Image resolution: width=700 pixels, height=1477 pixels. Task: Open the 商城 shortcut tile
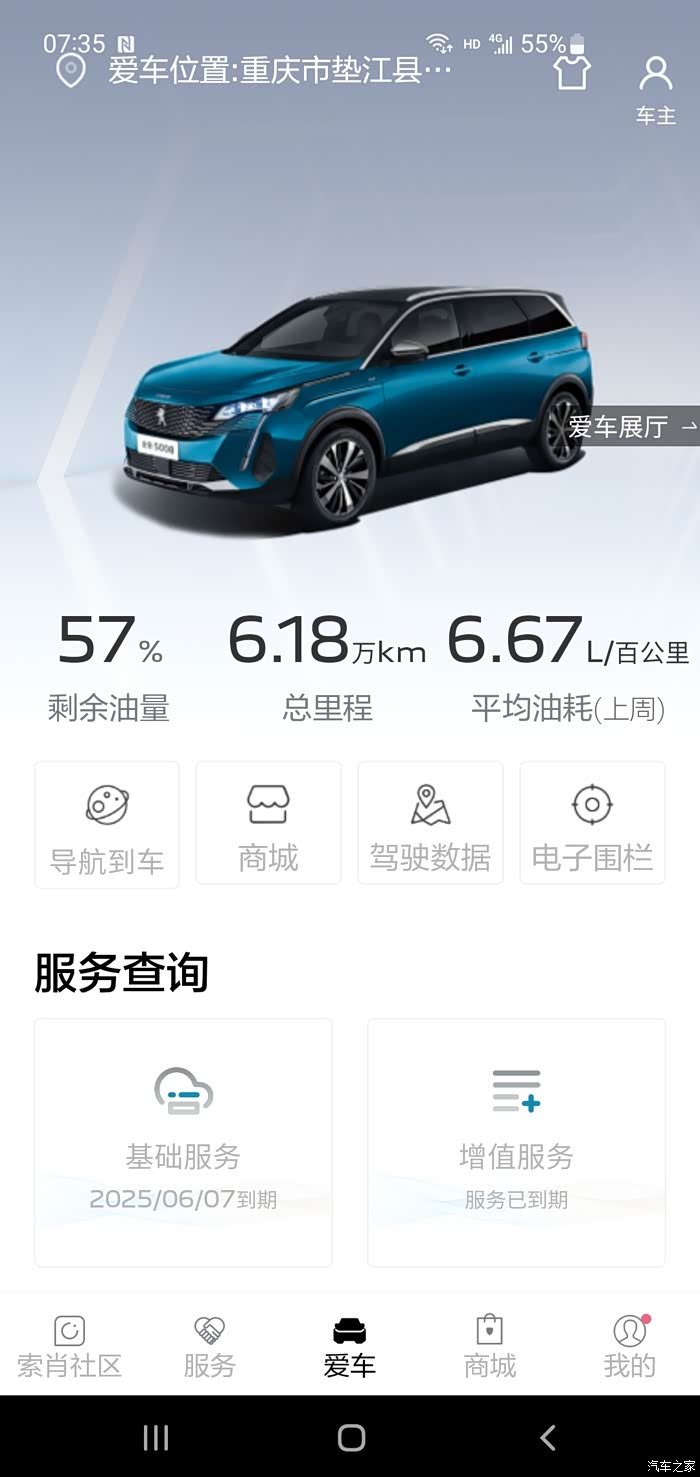coord(268,823)
